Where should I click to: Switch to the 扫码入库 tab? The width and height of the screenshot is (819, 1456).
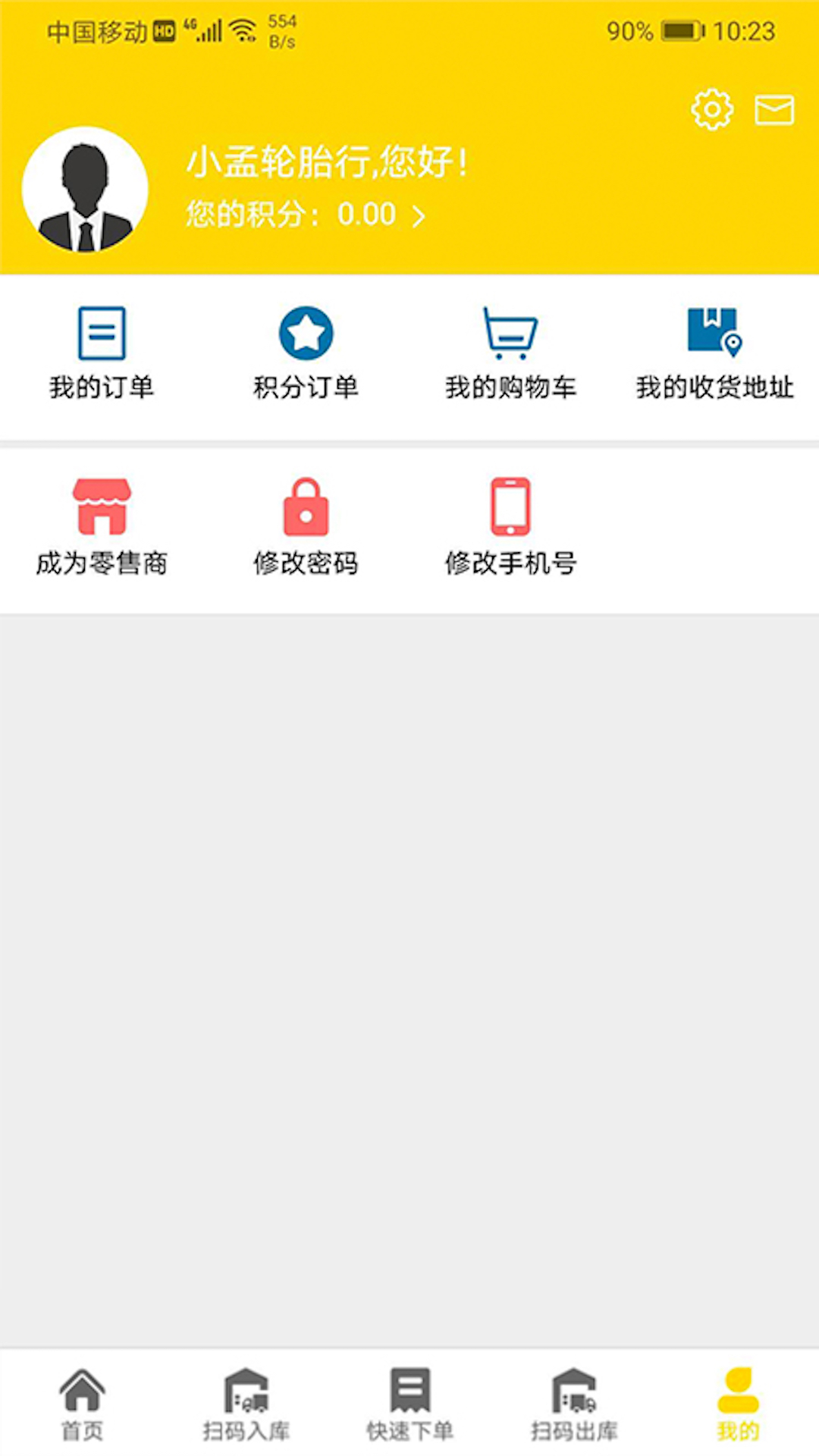pos(246,1404)
